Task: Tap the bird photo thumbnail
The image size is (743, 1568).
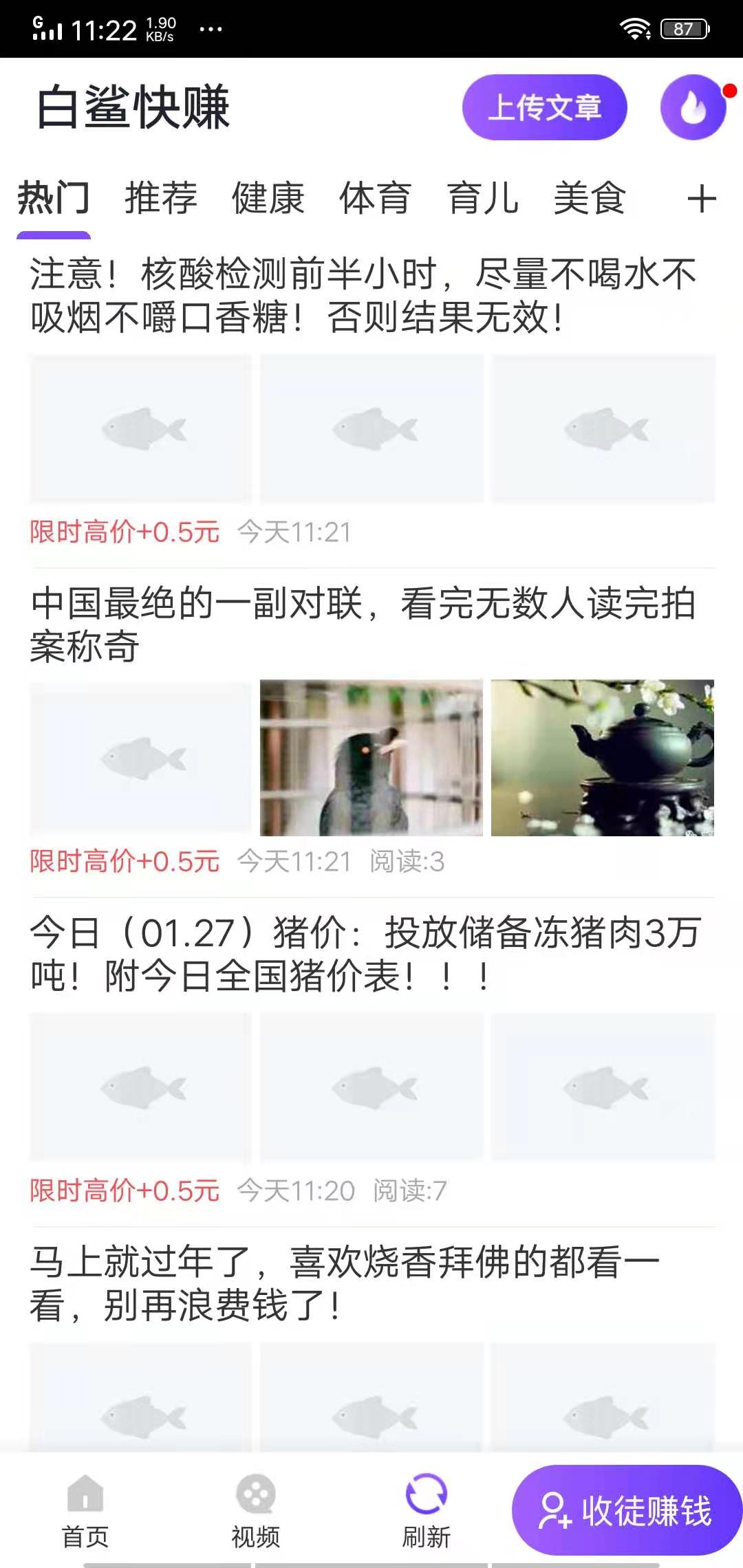Action: pyautogui.click(x=372, y=756)
